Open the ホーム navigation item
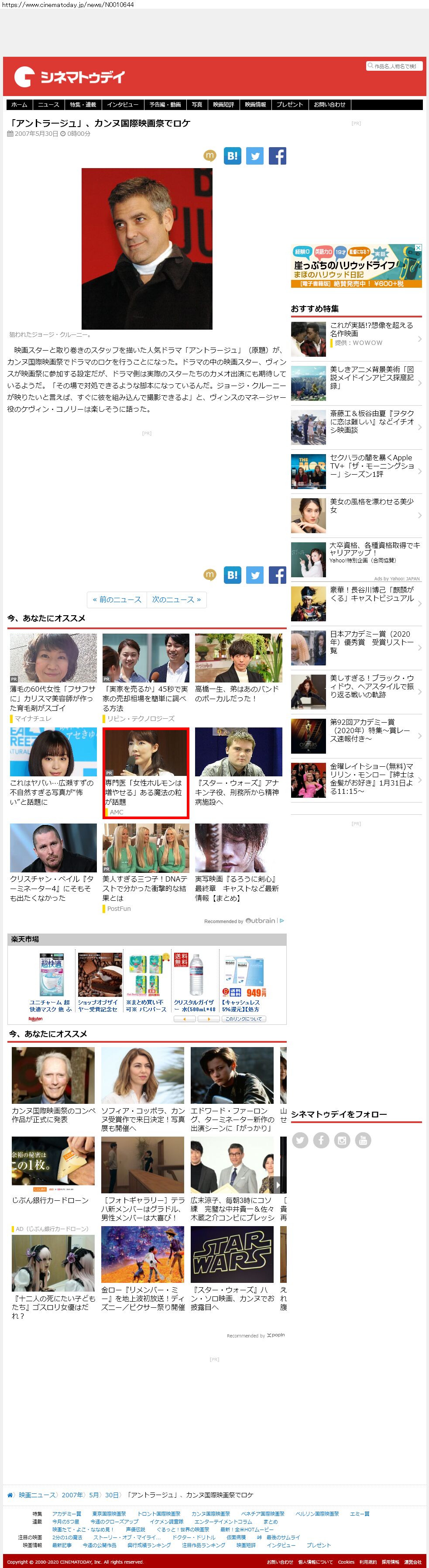Viewport: 429px width, 1568px height. (19, 105)
